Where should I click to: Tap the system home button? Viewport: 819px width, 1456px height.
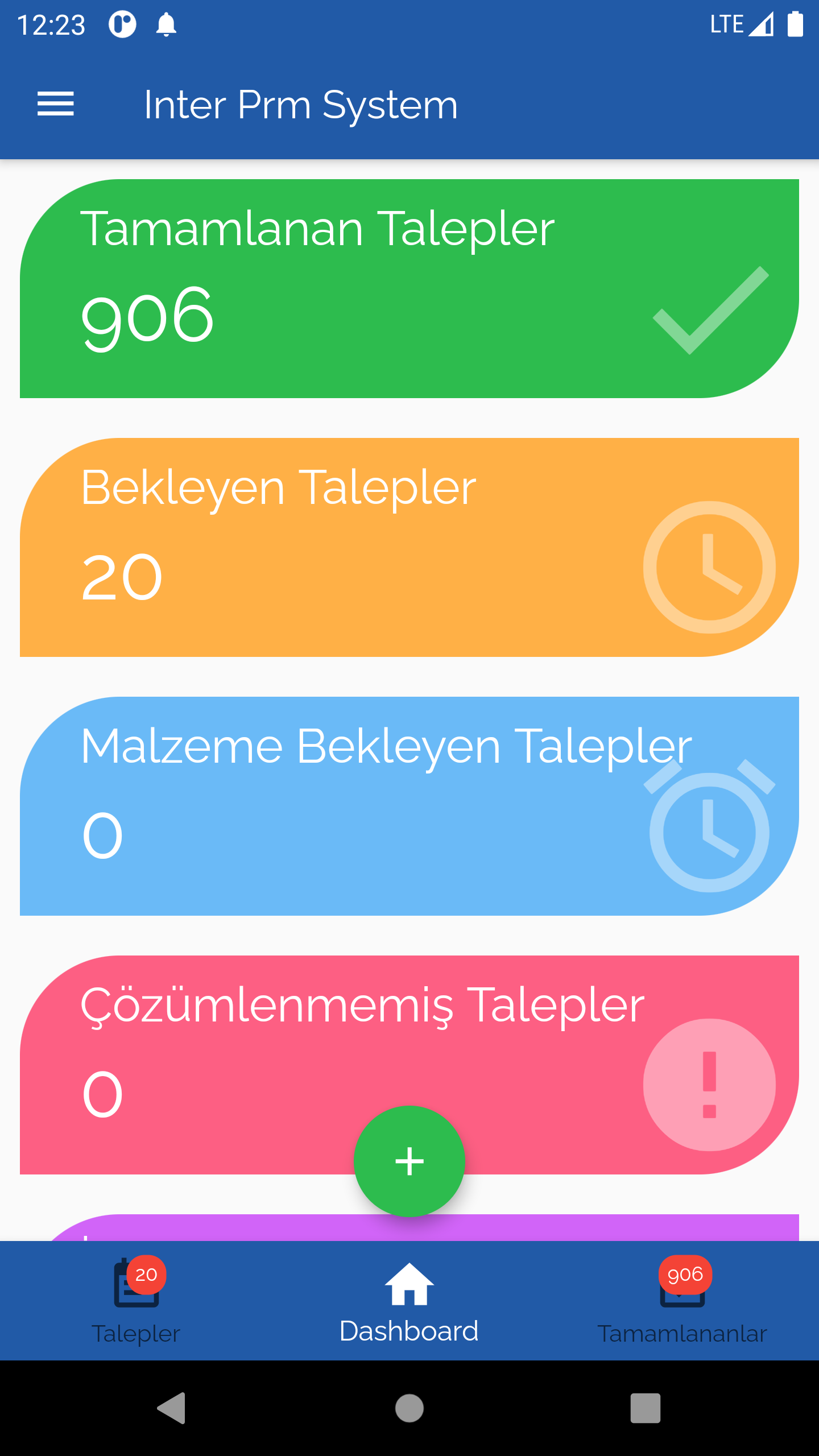(409, 1408)
